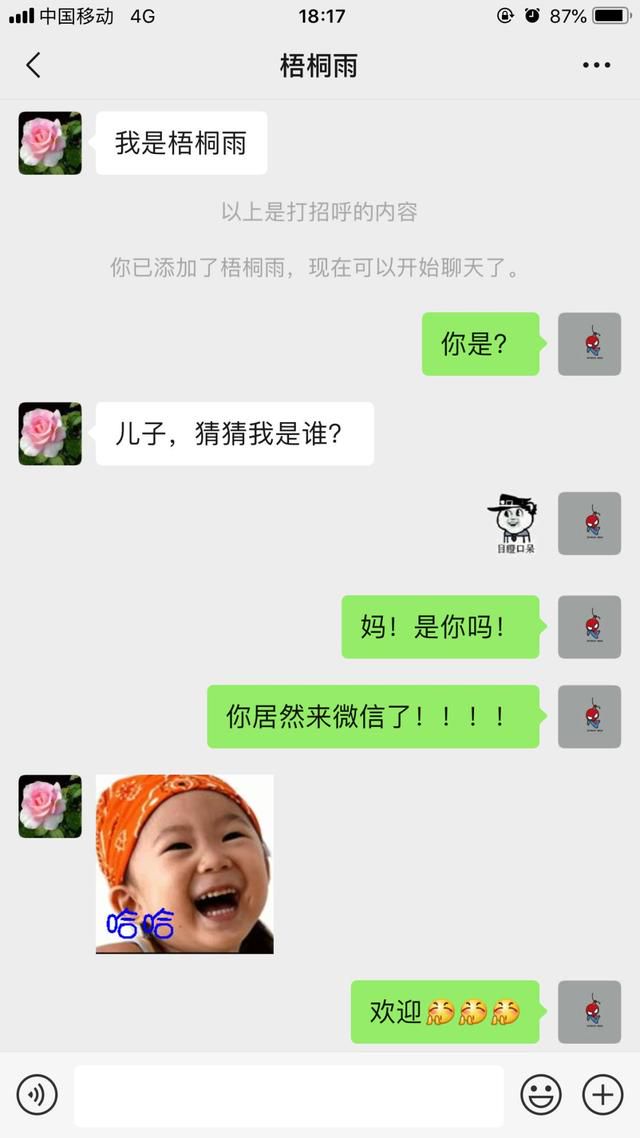Open the emoji sticker panel
Screen dimensions: 640x1138
pos(540,1095)
